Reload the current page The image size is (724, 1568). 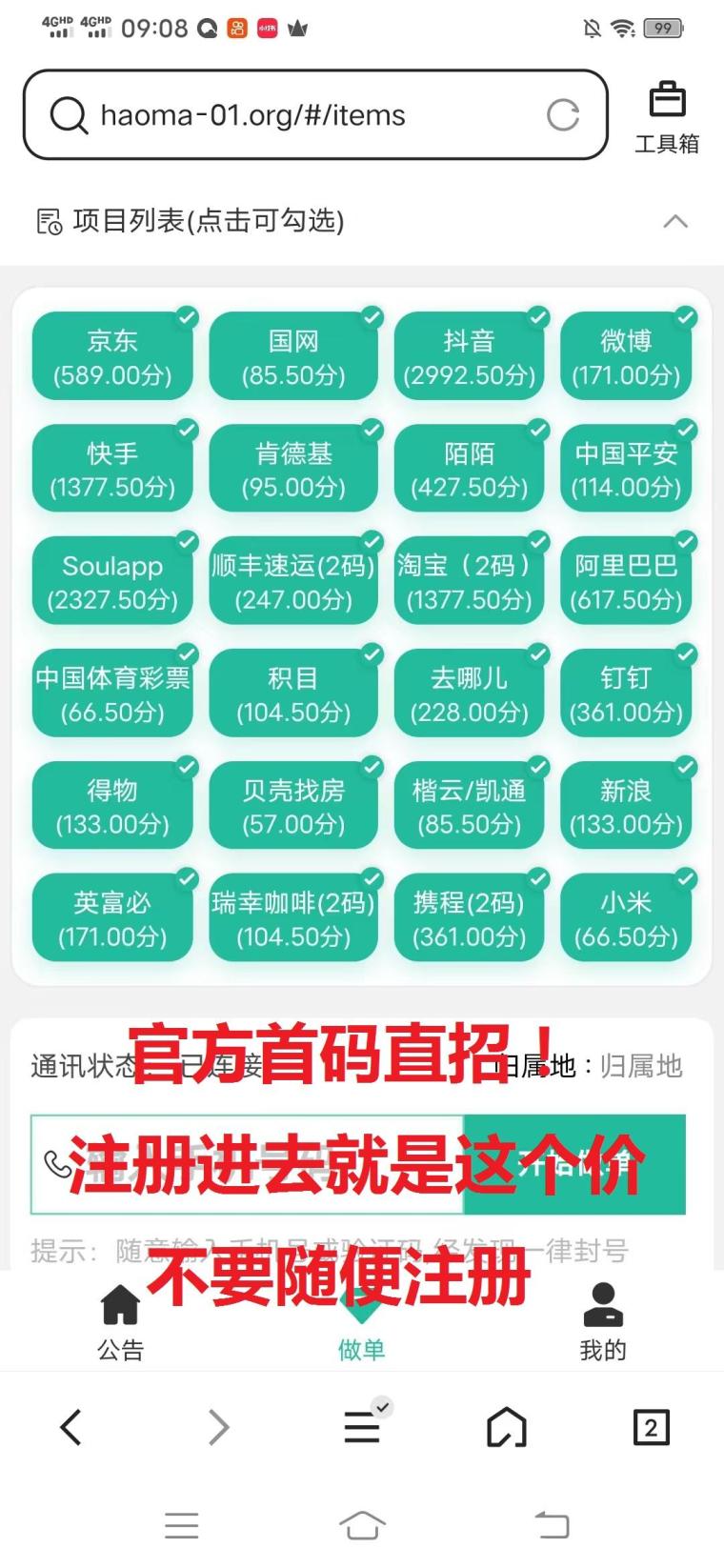tap(563, 115)
